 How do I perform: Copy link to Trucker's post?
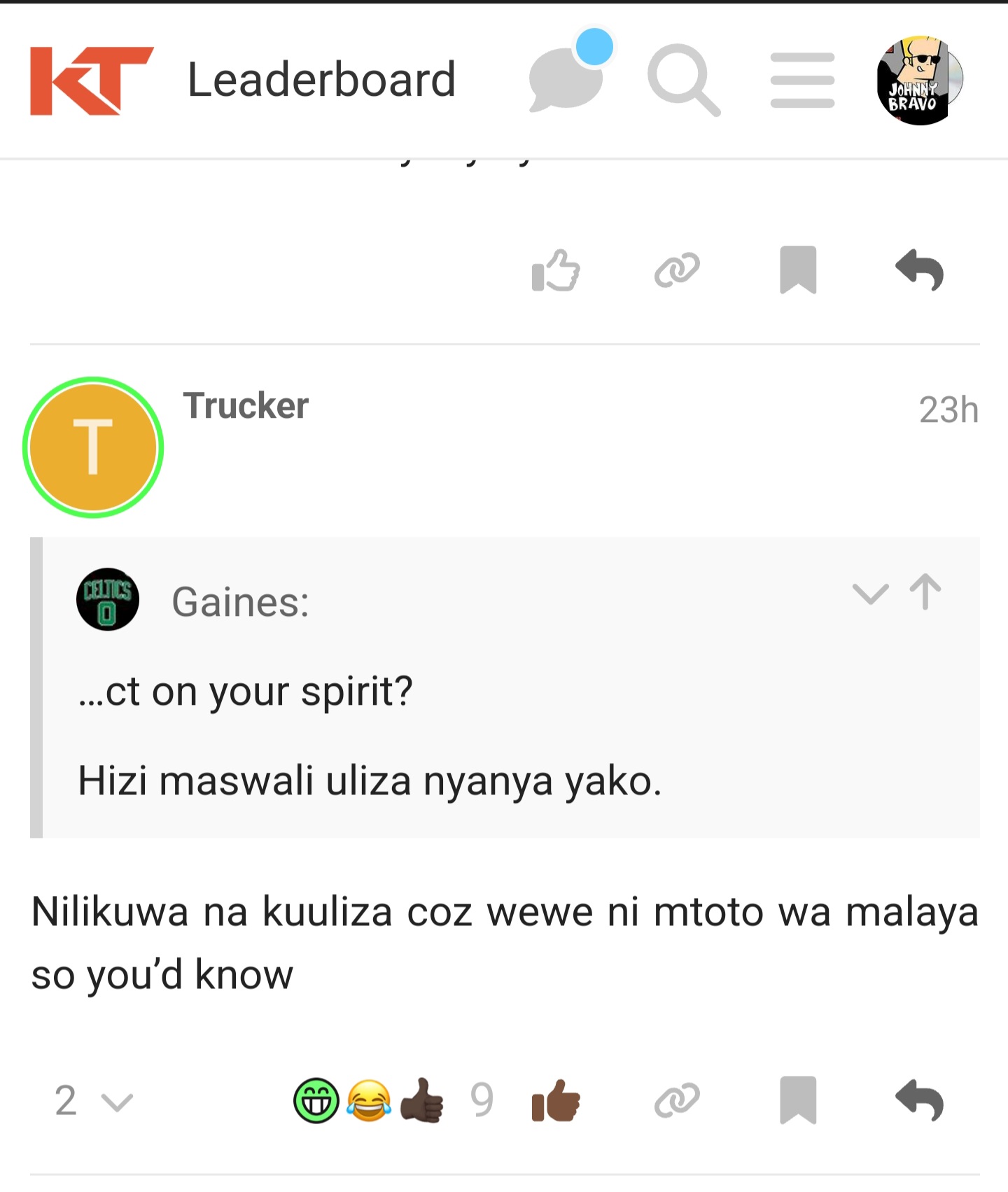[x=677, y=1101]
